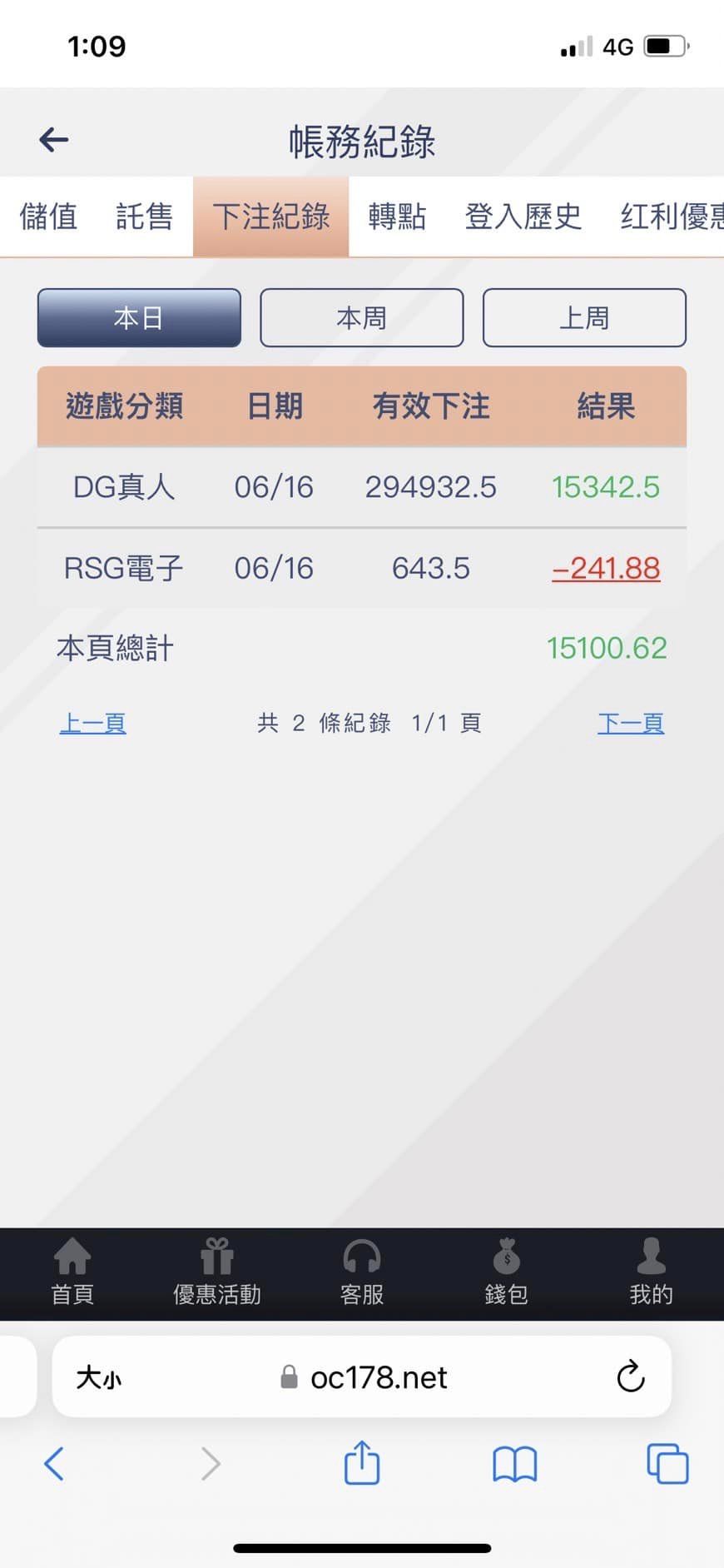Open the -241.88 result link
This screenshot has width=724, height=1568.
(606, 568)
